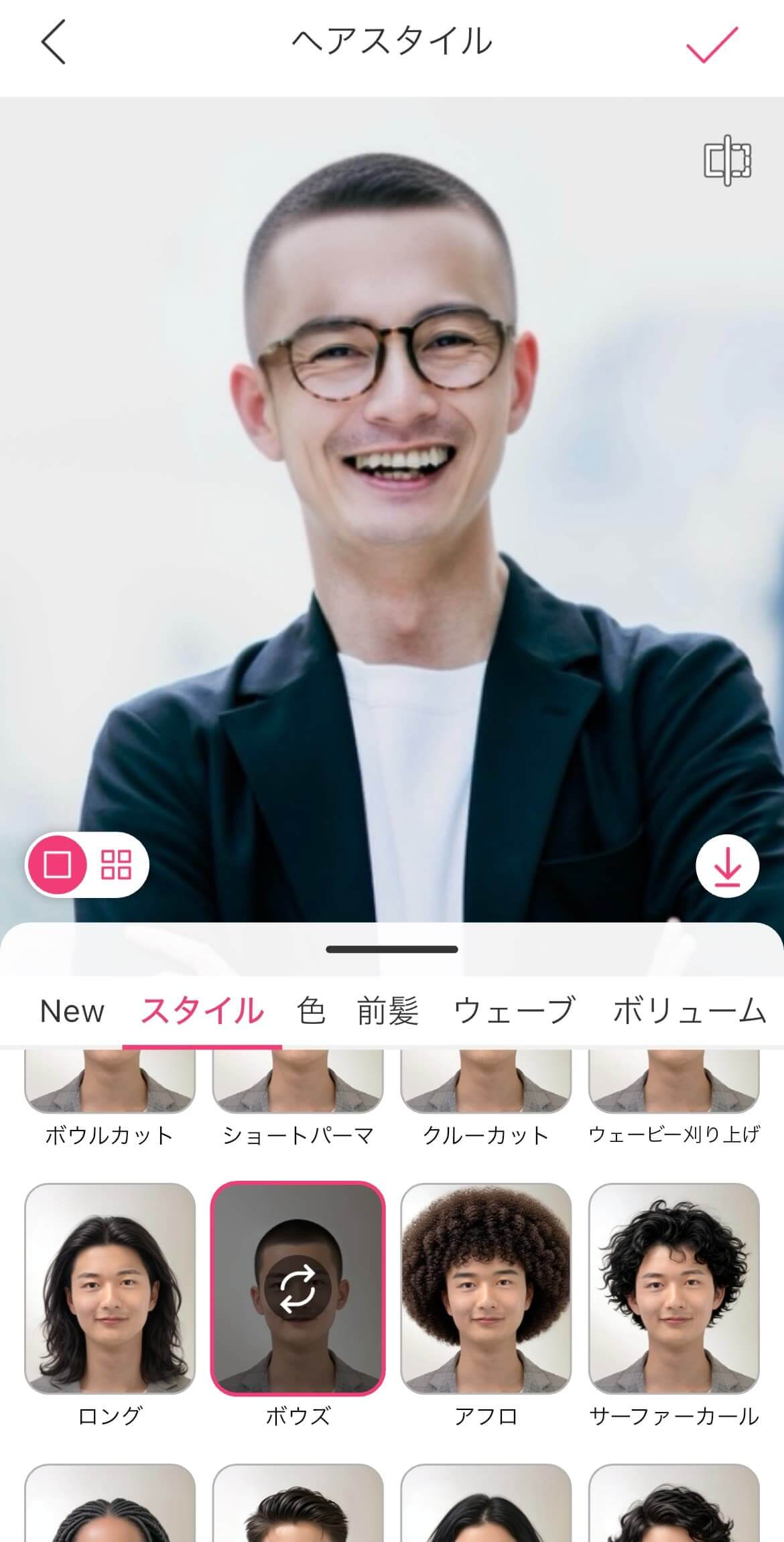Open the ボリューム tab
784x1542 pixels.
(x=689, y=1011)
